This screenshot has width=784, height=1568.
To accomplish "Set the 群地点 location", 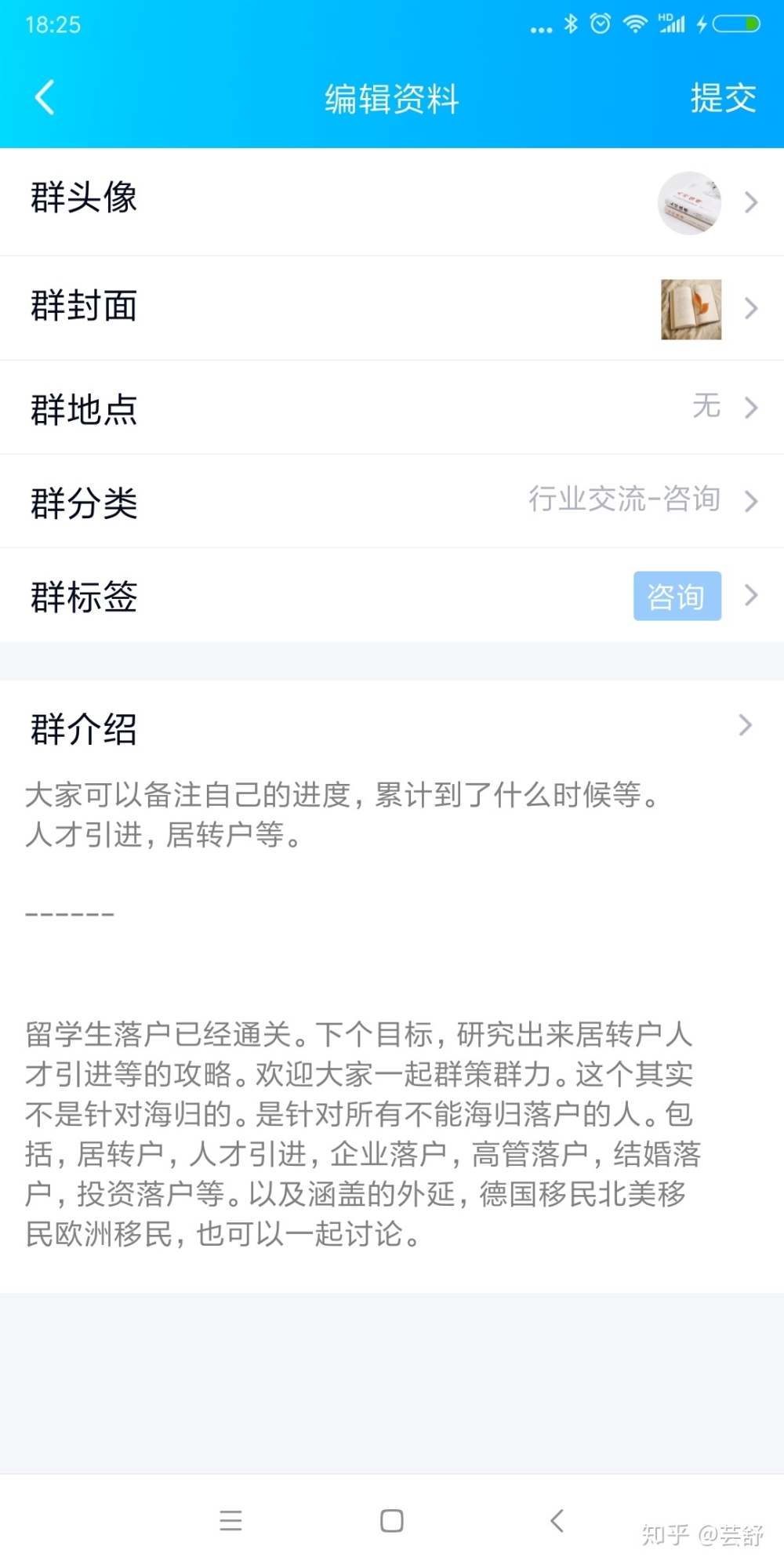I will 392,408.
